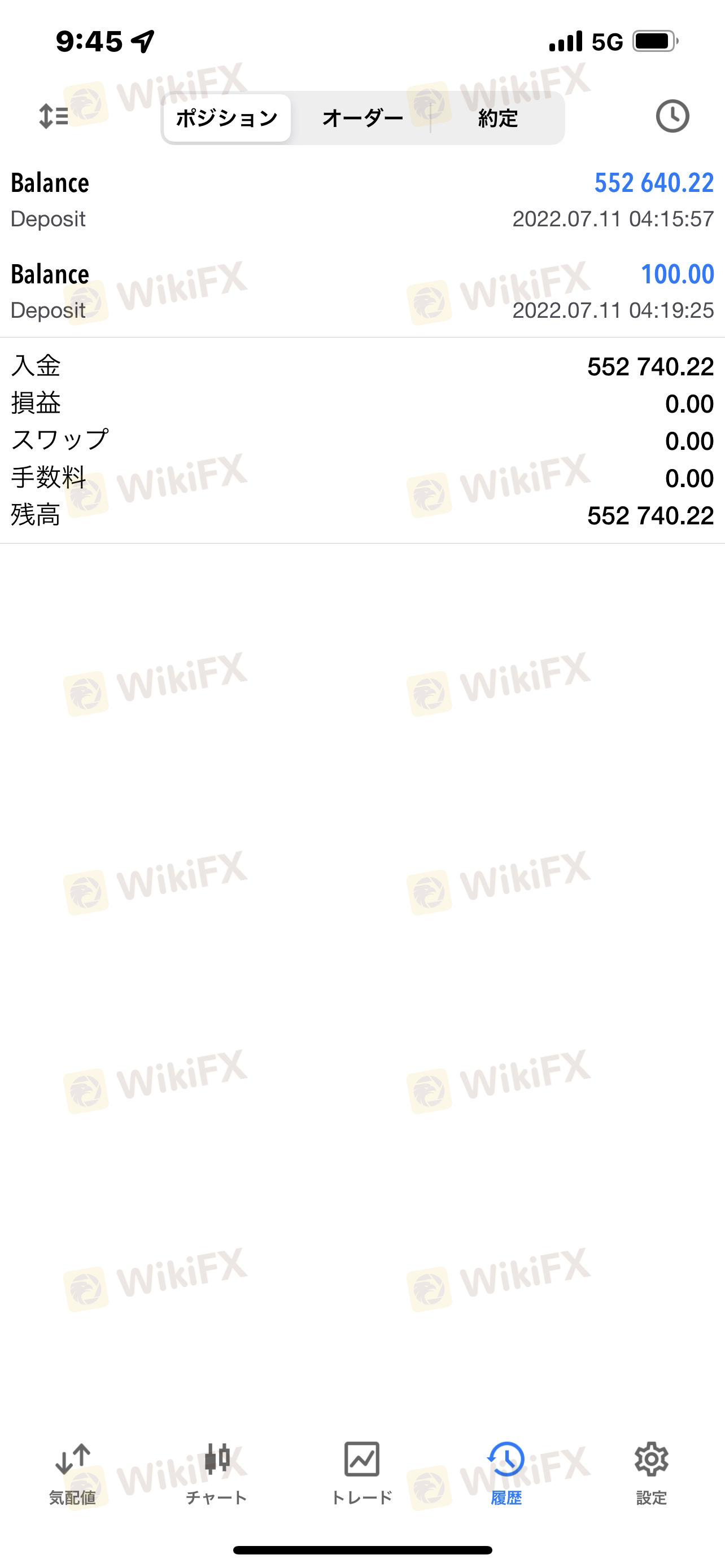Viewport: 725px width, 1568px height.
Task: Open the sort options icon
Action: click(54, 116)
